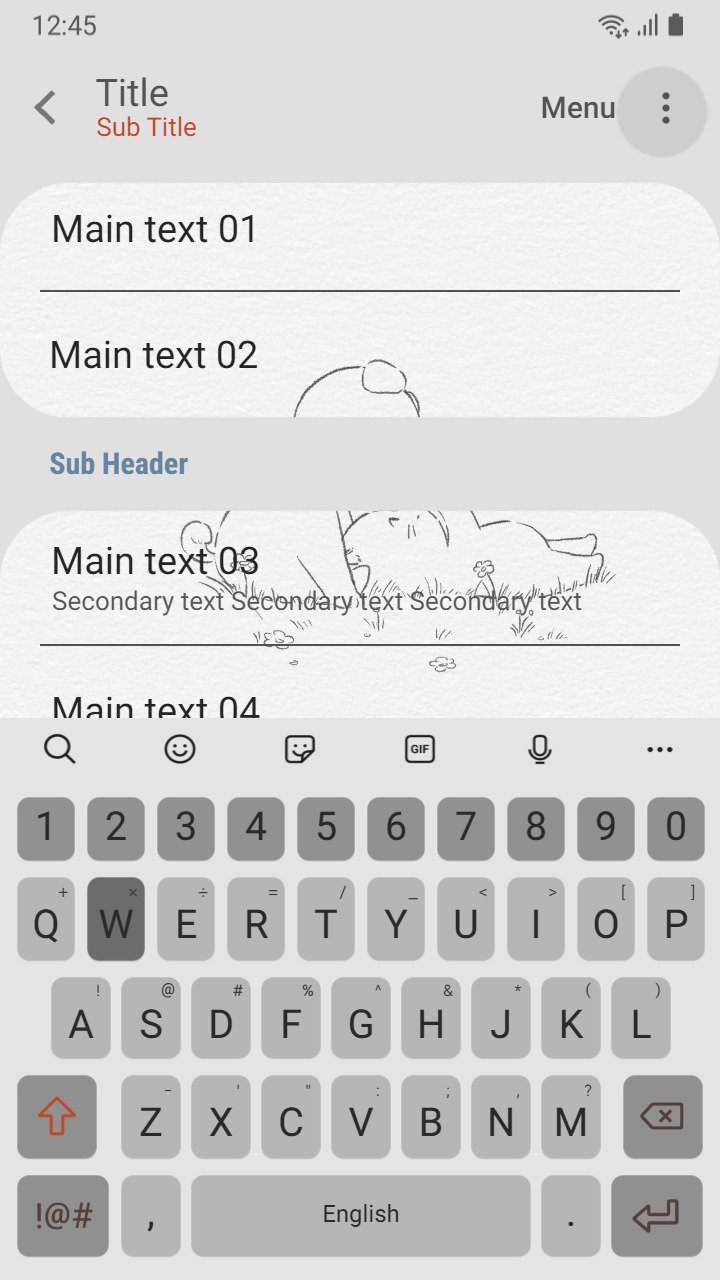Open the sticker panel on the keyboard
720x1280 pixels.
click(x=300, y=749)
